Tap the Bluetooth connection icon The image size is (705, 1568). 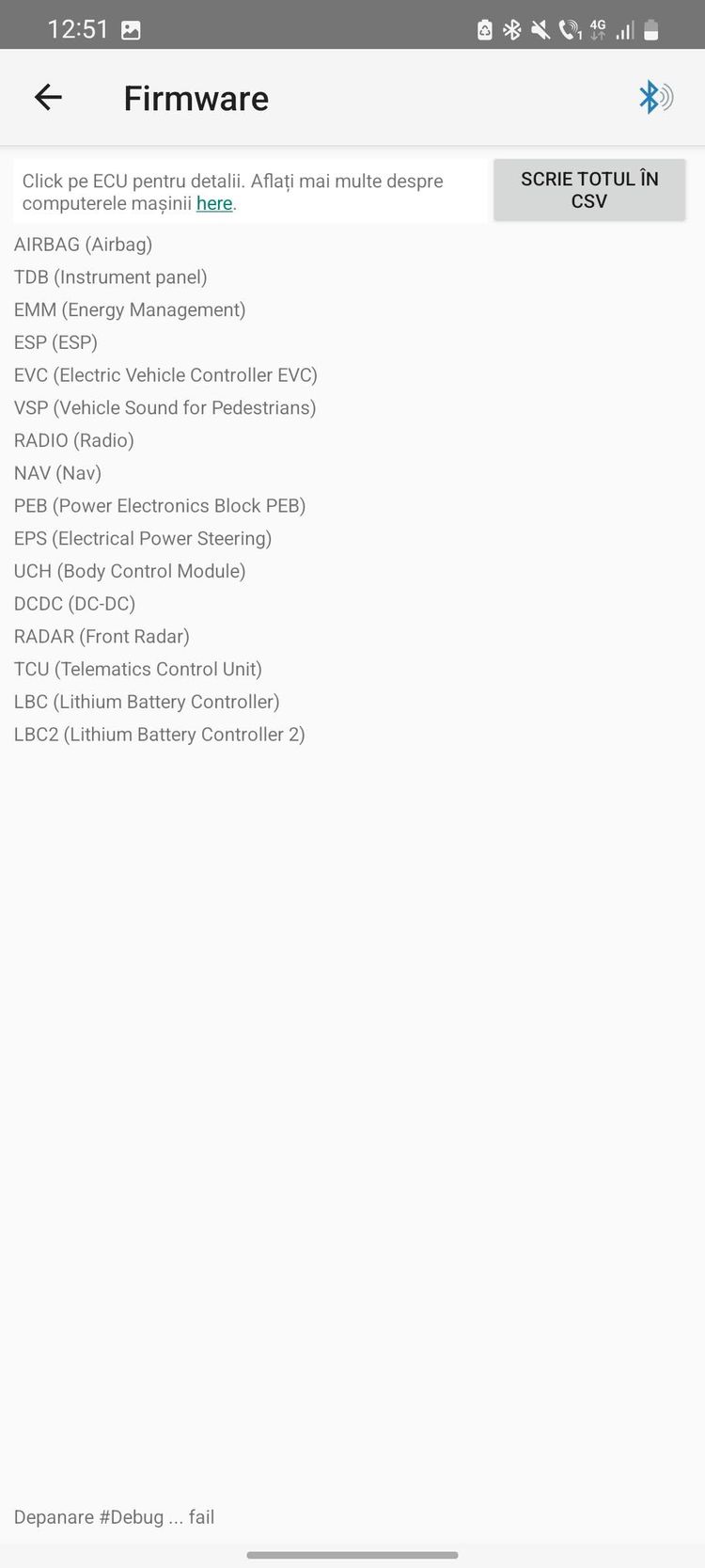(655, 97)
